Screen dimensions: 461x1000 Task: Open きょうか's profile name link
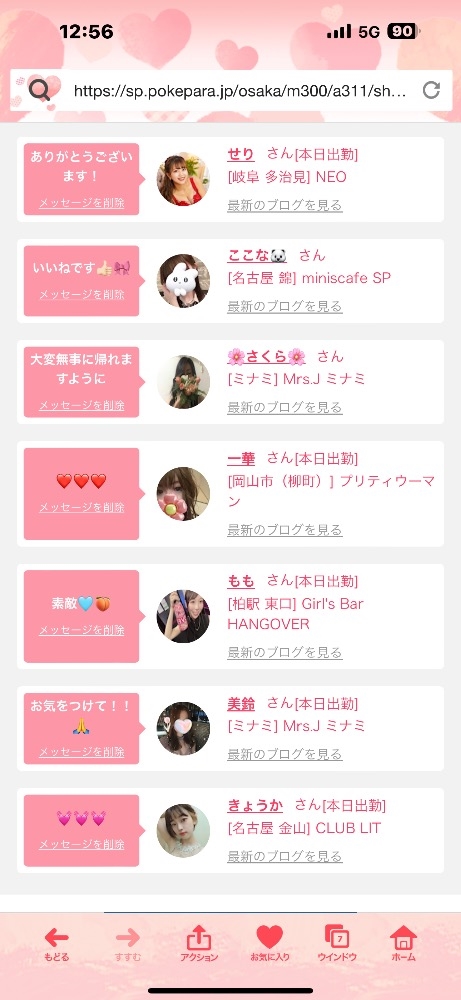255,805
